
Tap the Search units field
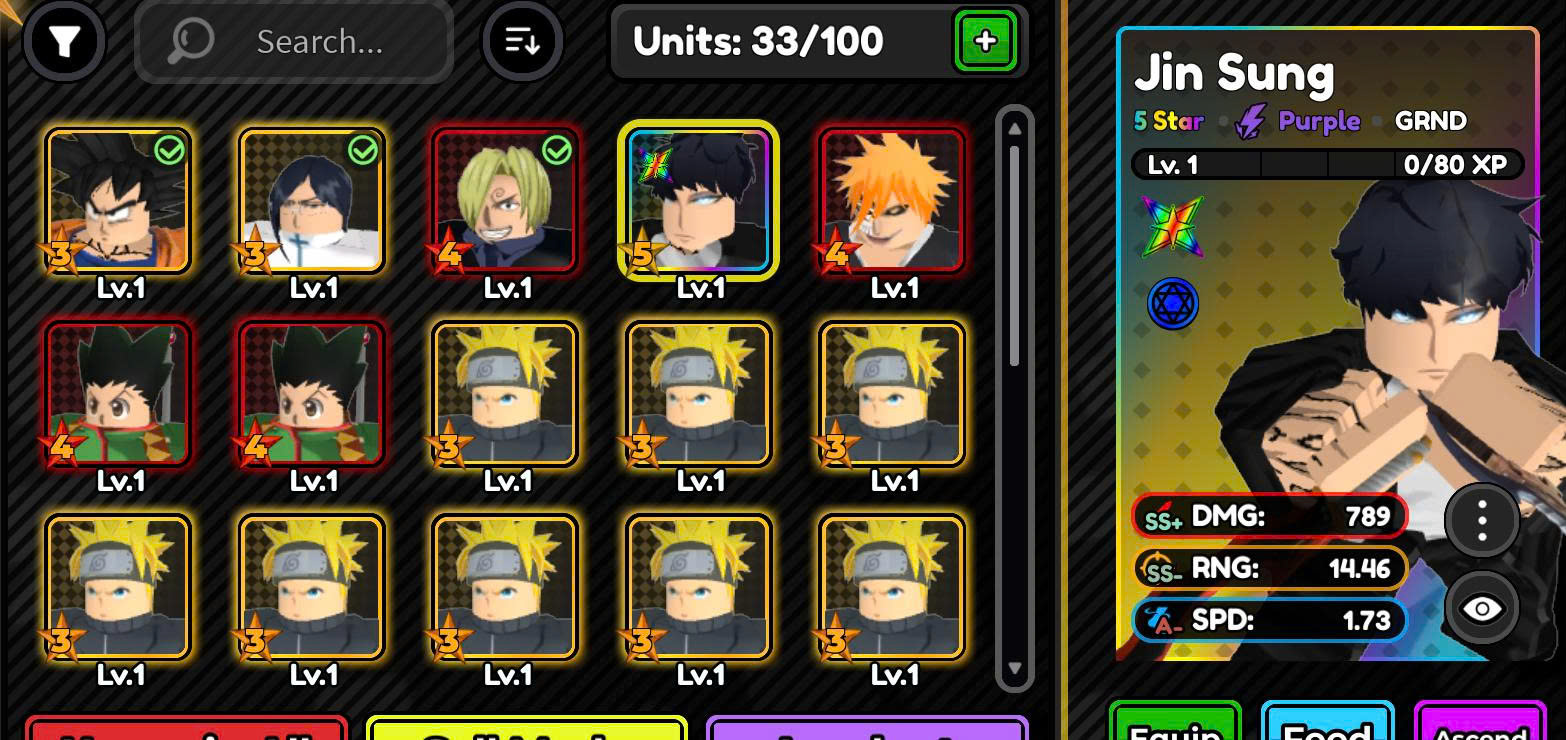click(x=293, y=42)
